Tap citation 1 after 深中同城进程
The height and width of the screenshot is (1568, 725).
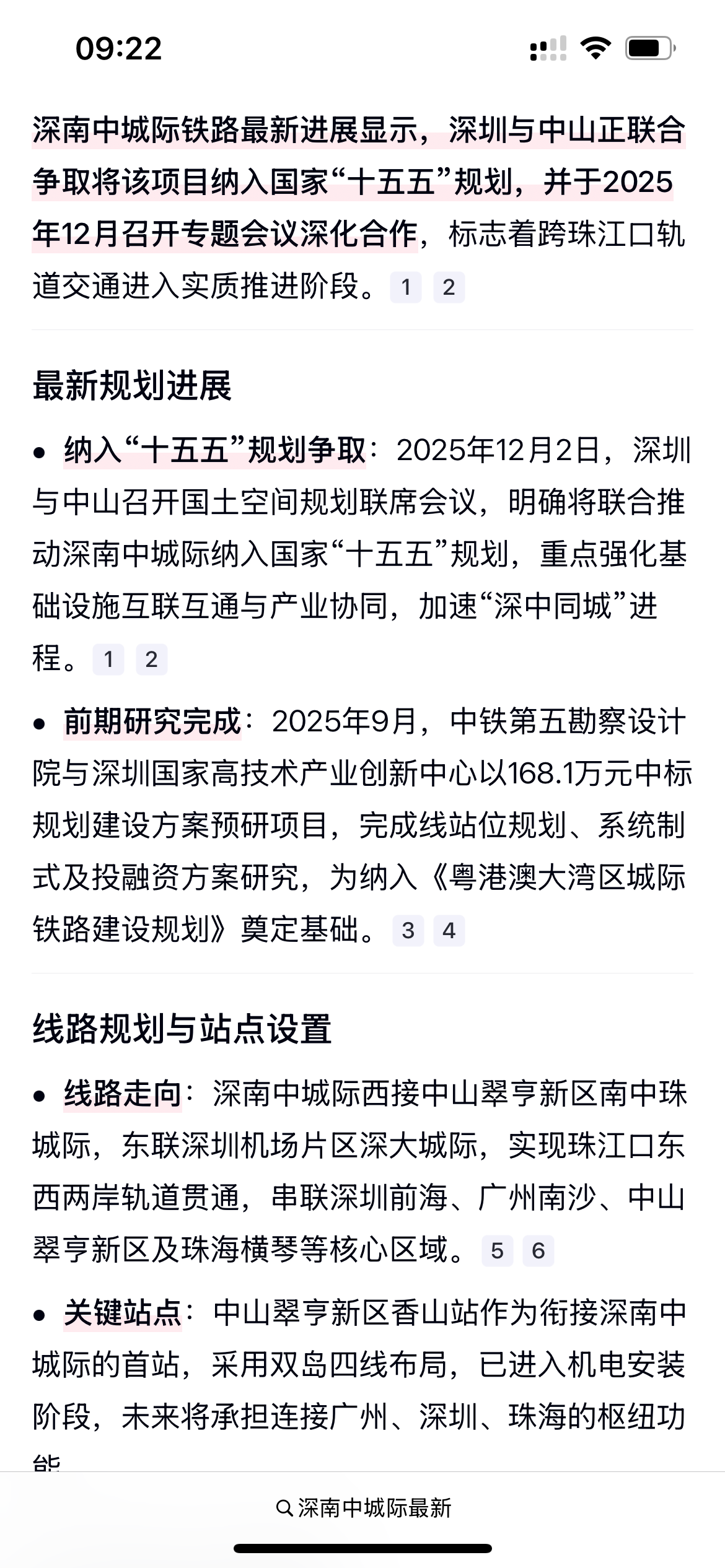[108, 660]
